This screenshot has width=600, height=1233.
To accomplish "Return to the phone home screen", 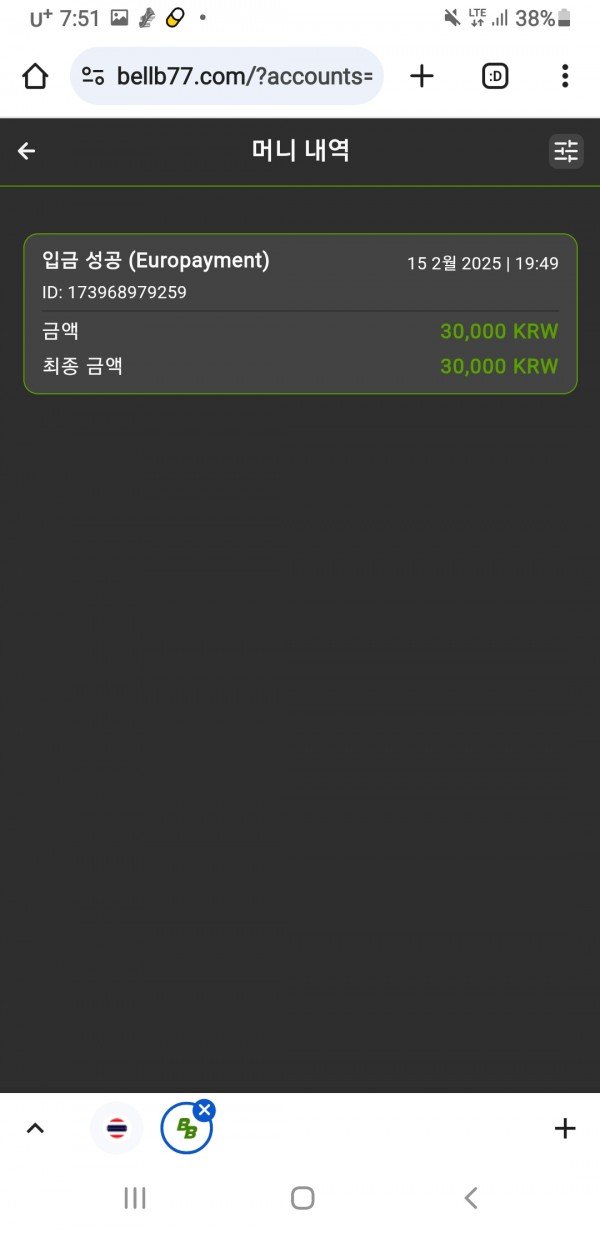I will [302, 1198].
